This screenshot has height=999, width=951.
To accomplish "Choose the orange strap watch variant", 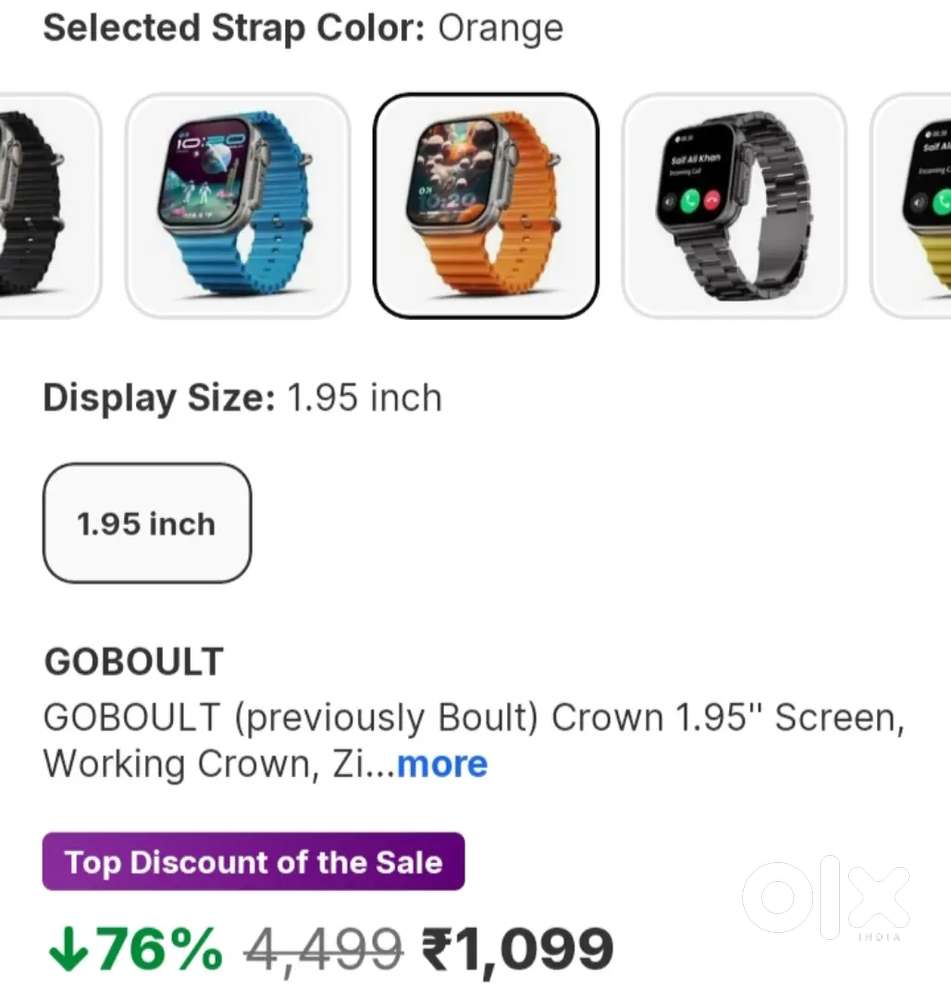I will 486,205.
